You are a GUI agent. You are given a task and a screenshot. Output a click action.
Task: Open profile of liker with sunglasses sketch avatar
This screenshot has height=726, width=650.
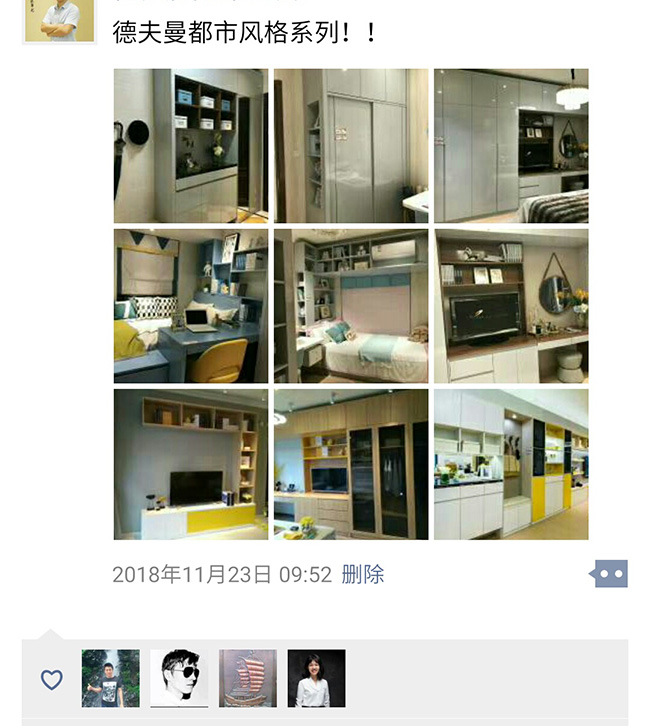[179, 679]
